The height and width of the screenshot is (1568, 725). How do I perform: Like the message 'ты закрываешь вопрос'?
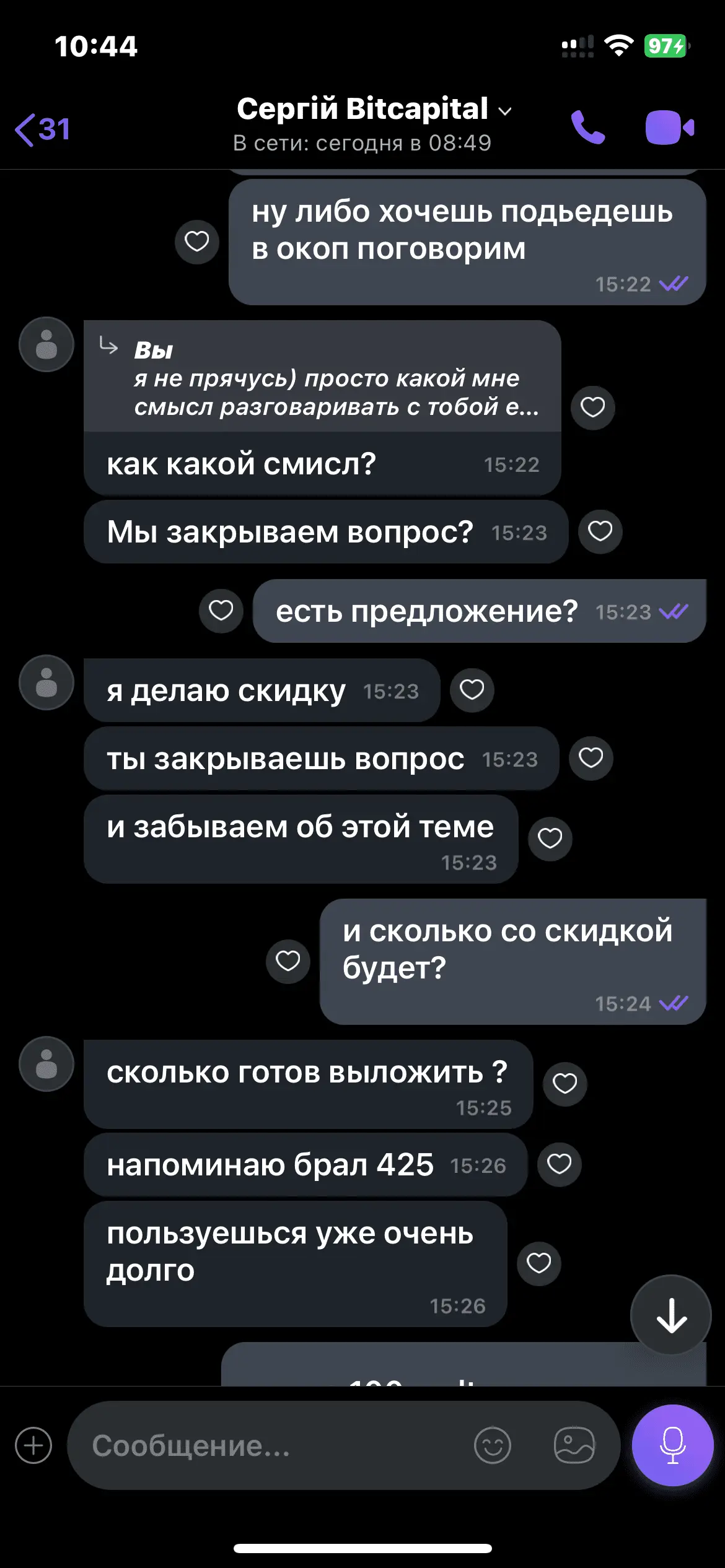(x=591, y=758)
